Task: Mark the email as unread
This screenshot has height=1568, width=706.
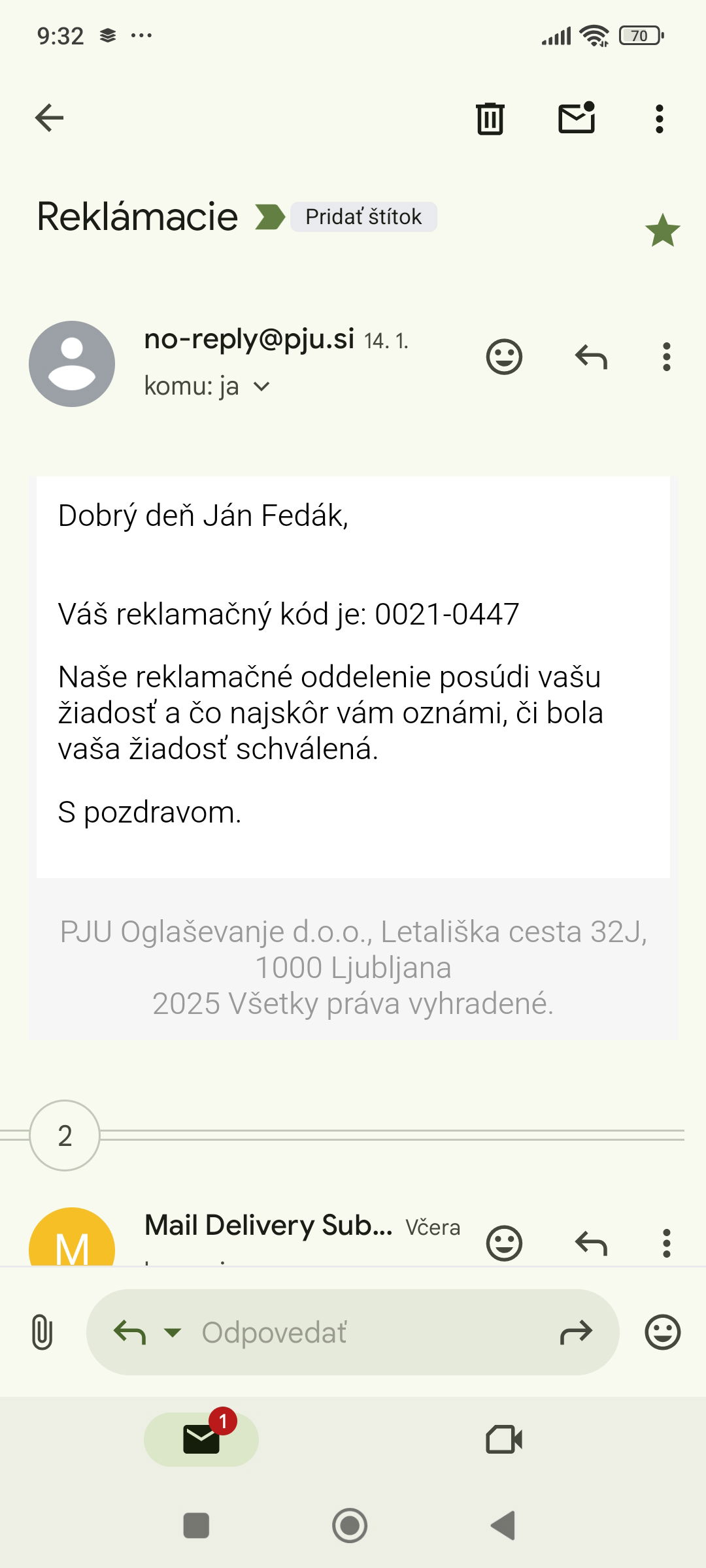Action: coord(577,118)
